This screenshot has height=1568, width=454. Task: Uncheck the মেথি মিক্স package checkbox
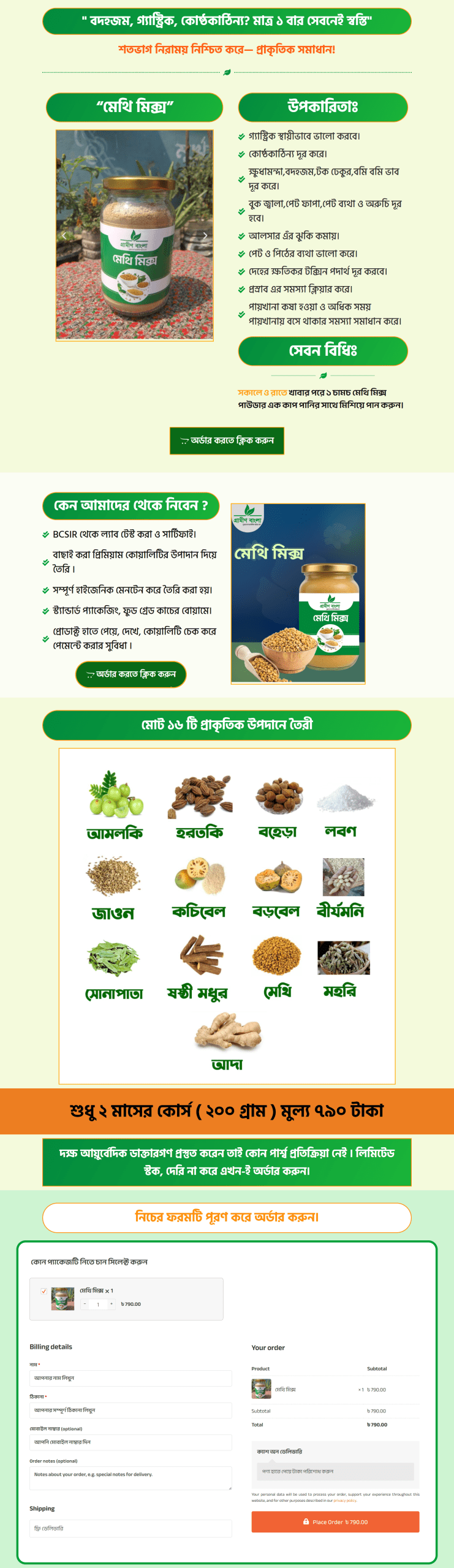pyautogui.click(x=44, y=1291)
